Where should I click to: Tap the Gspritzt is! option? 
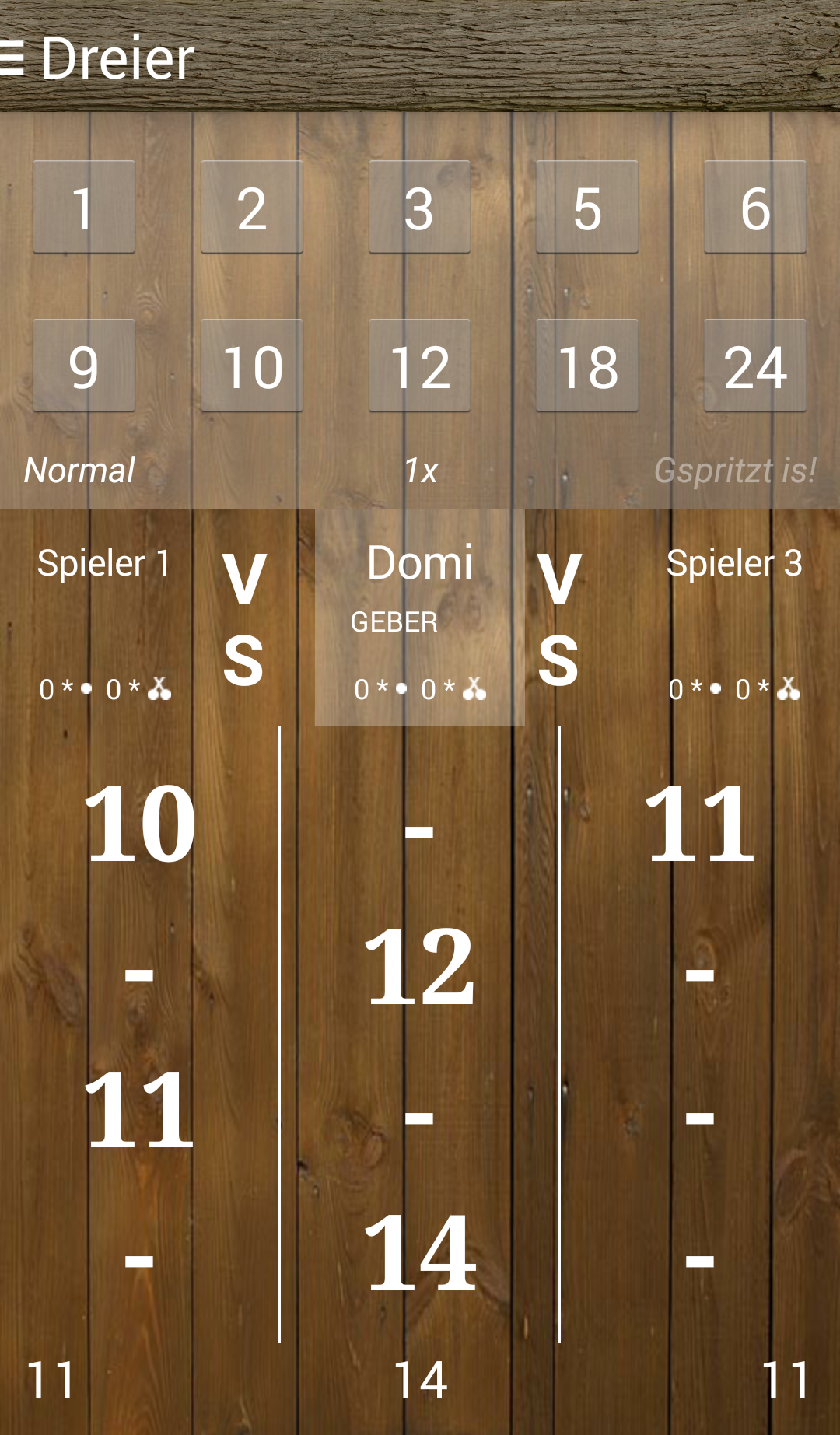[734, 470]
